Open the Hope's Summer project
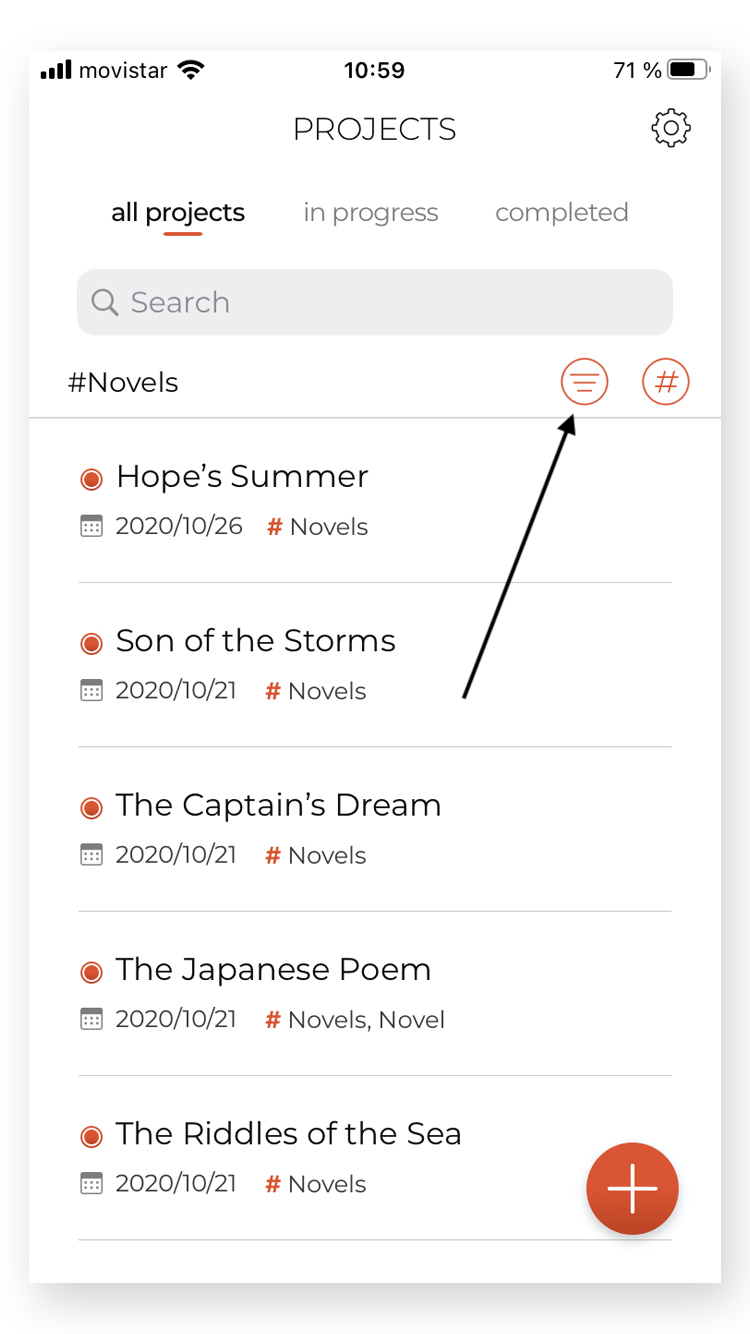This screenshot has width=750, height=1334. tap(375, 501)
